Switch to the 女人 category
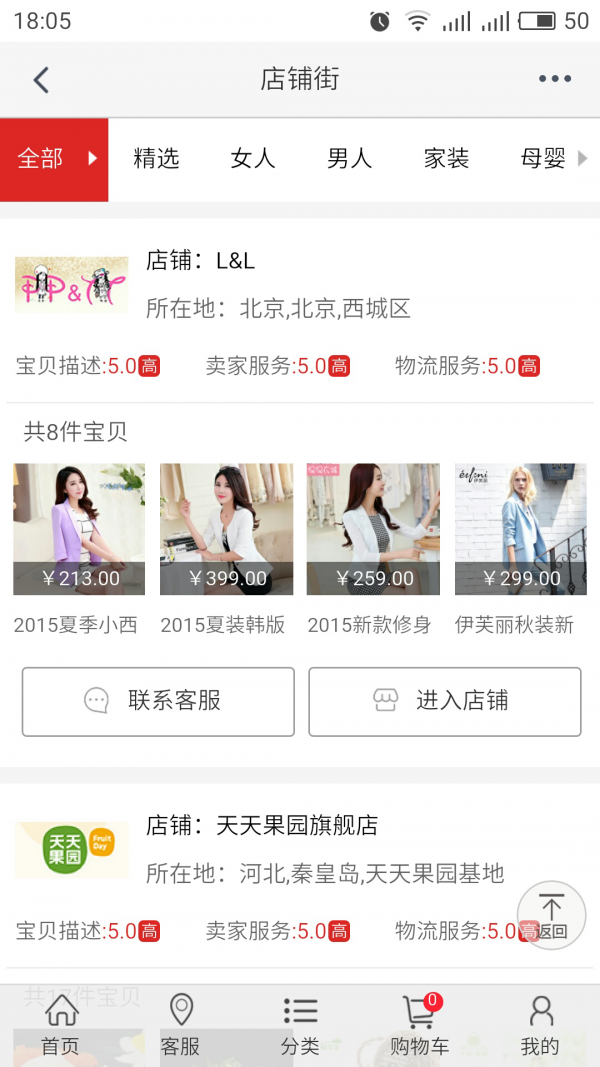Image resolution: width=600 pixels, height=1067 pixels. [x=252, y=159]
